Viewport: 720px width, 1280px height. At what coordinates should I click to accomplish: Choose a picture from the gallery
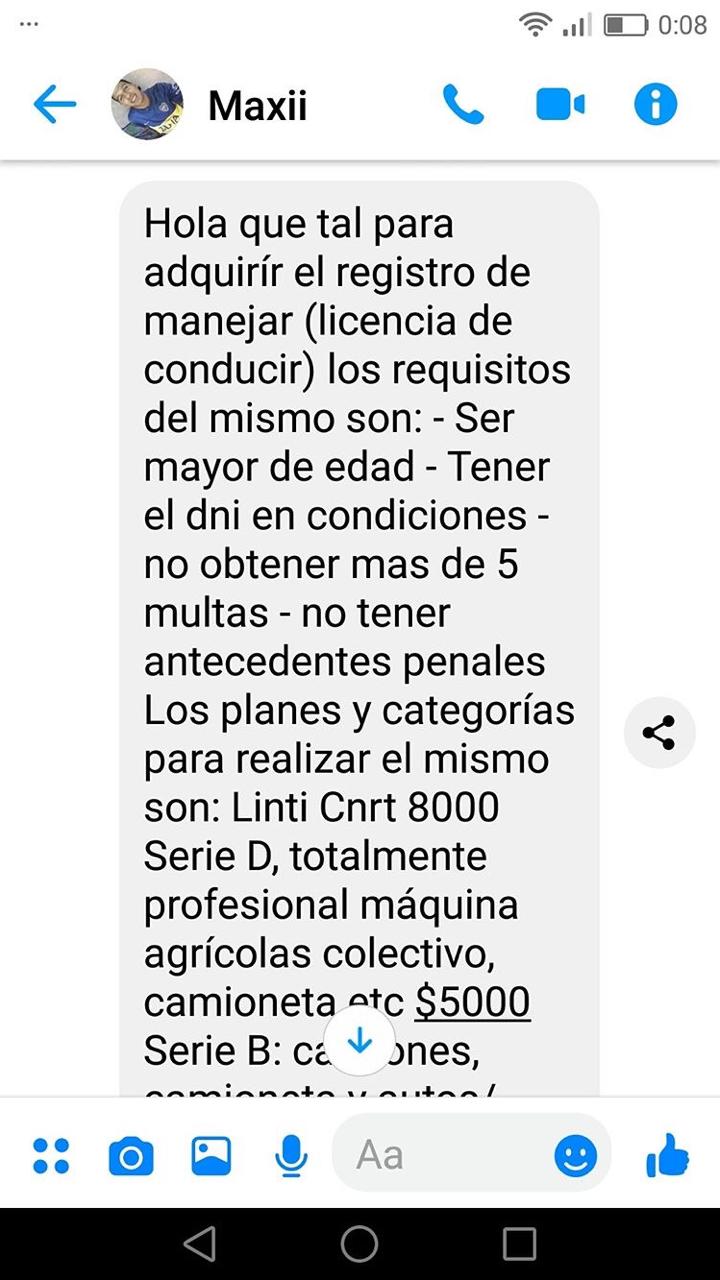click(211, 1156)
